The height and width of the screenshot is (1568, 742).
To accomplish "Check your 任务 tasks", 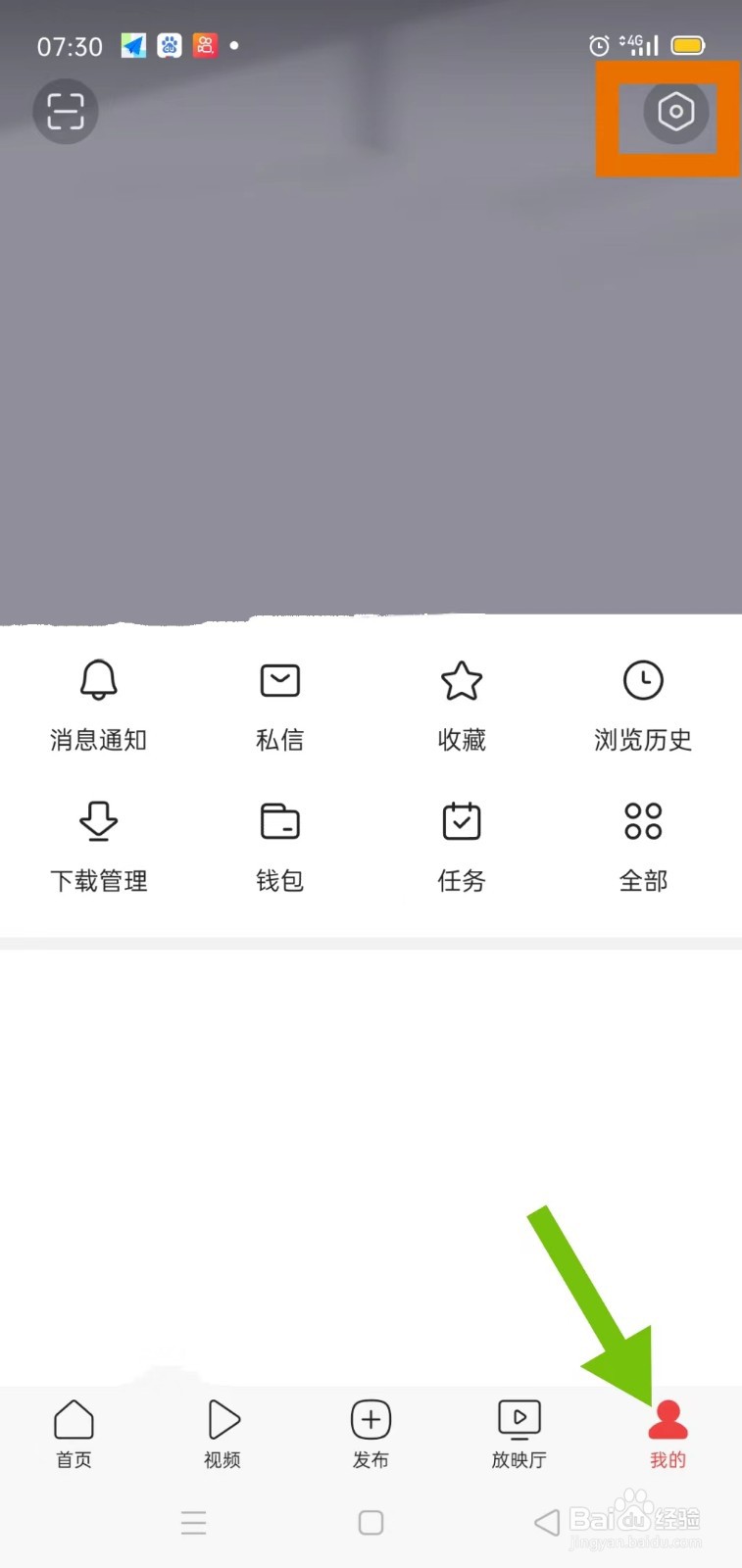I will 461,841.
